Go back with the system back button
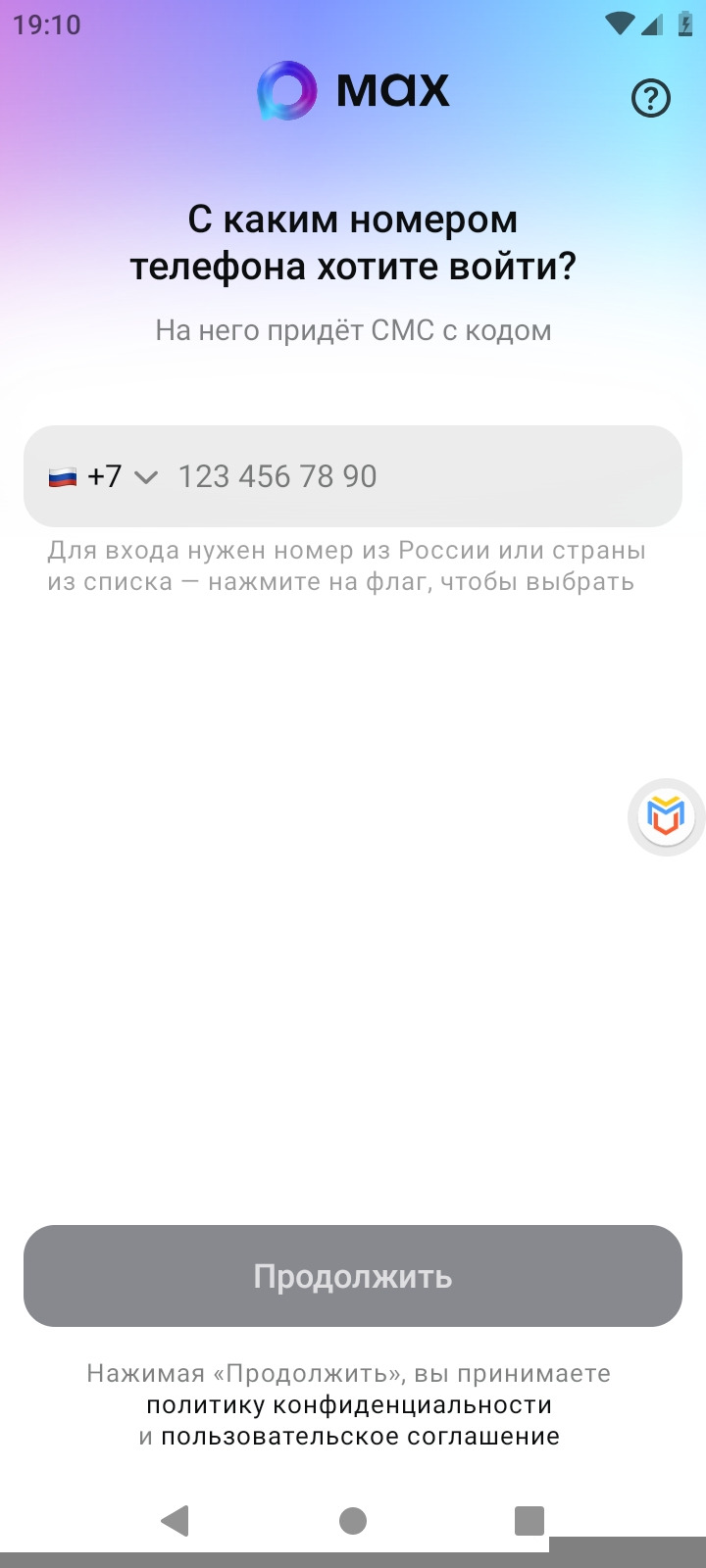 (175, 1520)
